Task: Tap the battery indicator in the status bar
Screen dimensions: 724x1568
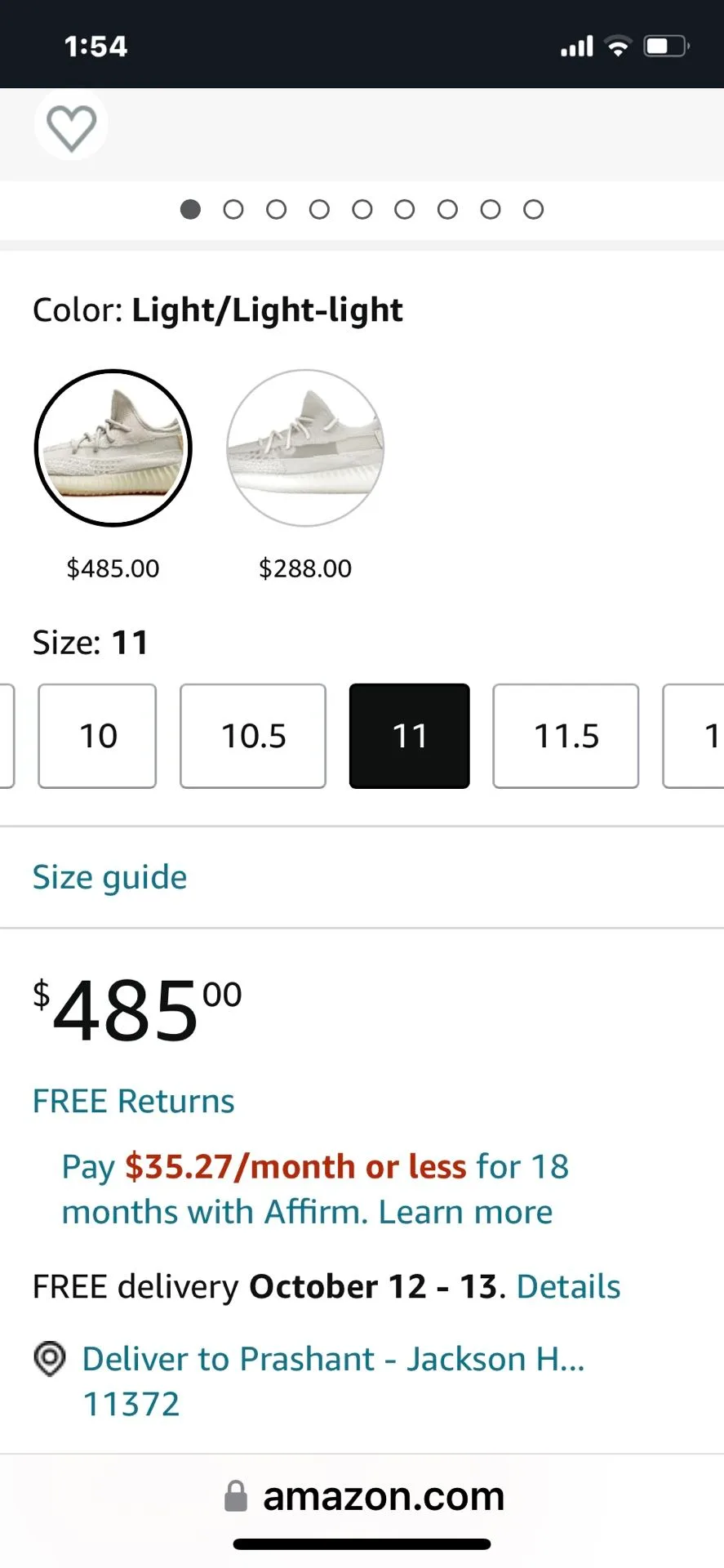Action: 665,47
